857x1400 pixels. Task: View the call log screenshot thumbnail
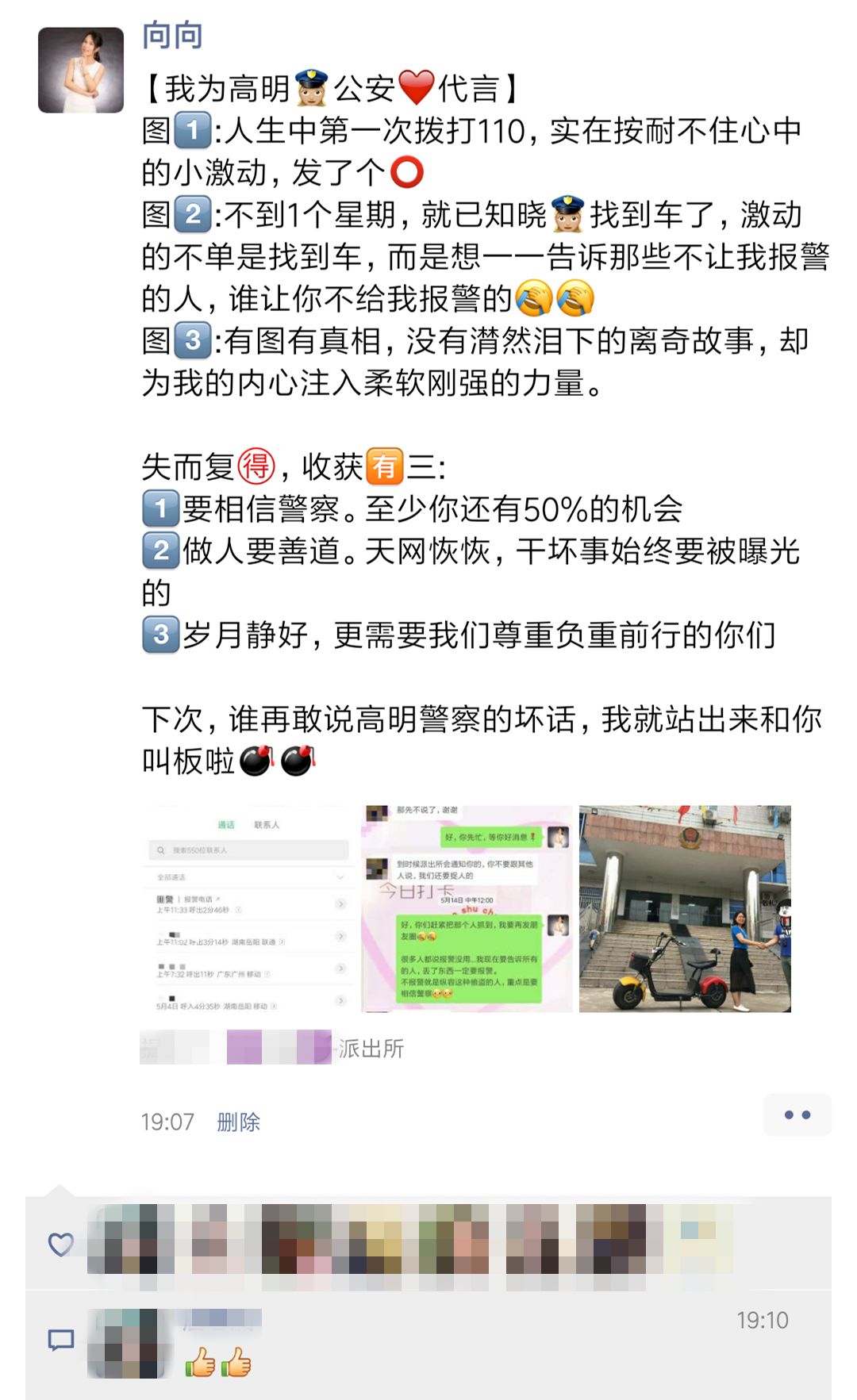pos(248,908)
